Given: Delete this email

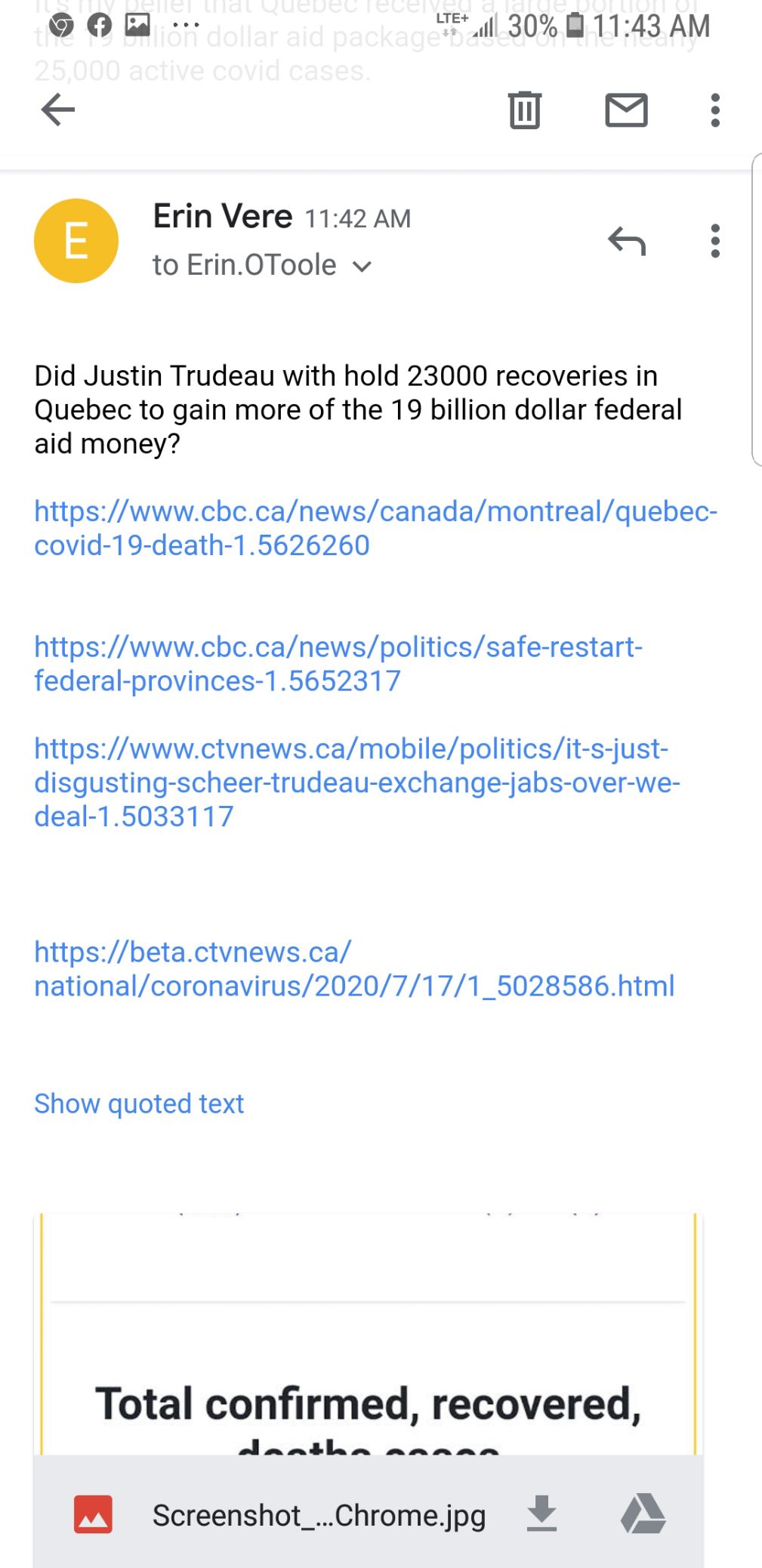Looking at the screenshot, I should point(524,110).
